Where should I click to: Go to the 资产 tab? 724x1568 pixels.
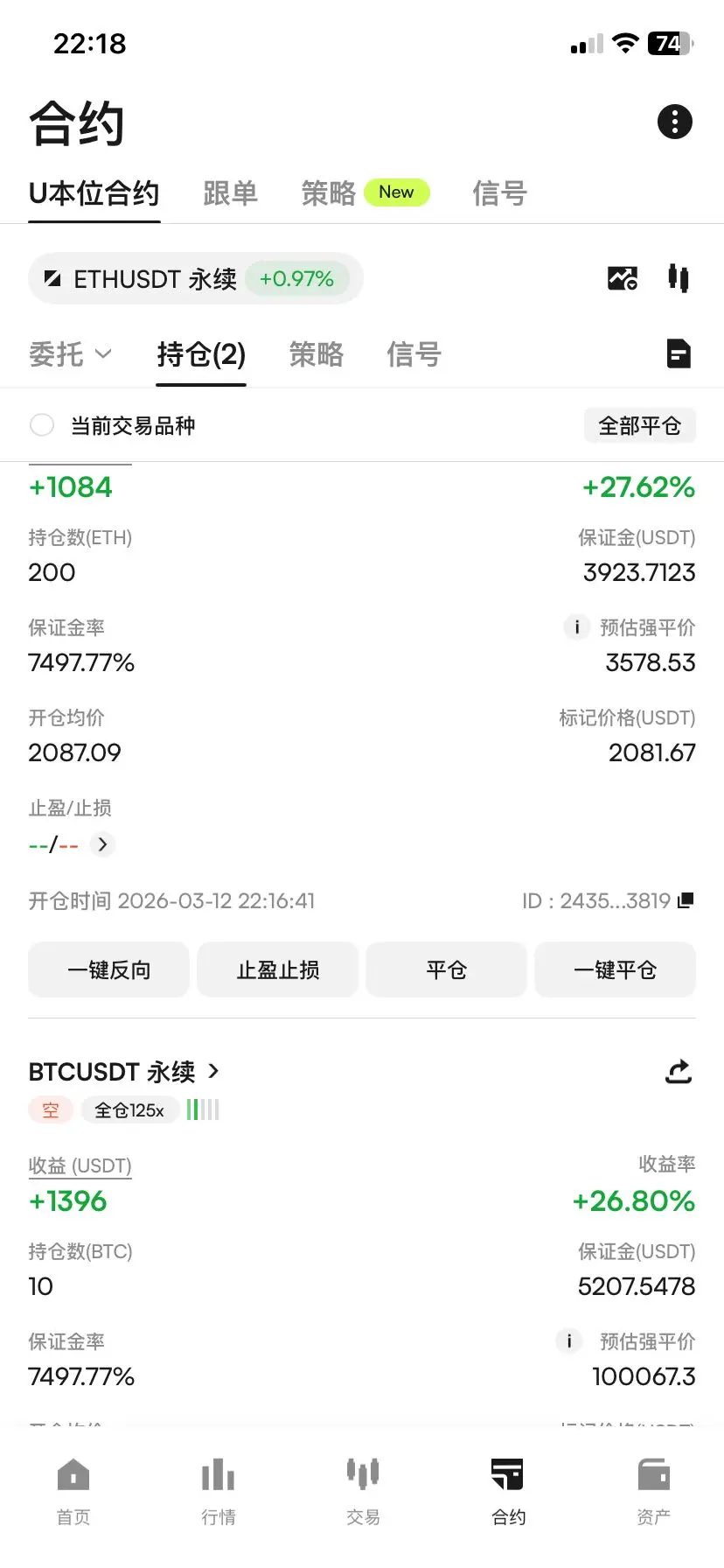[653, 1491]
